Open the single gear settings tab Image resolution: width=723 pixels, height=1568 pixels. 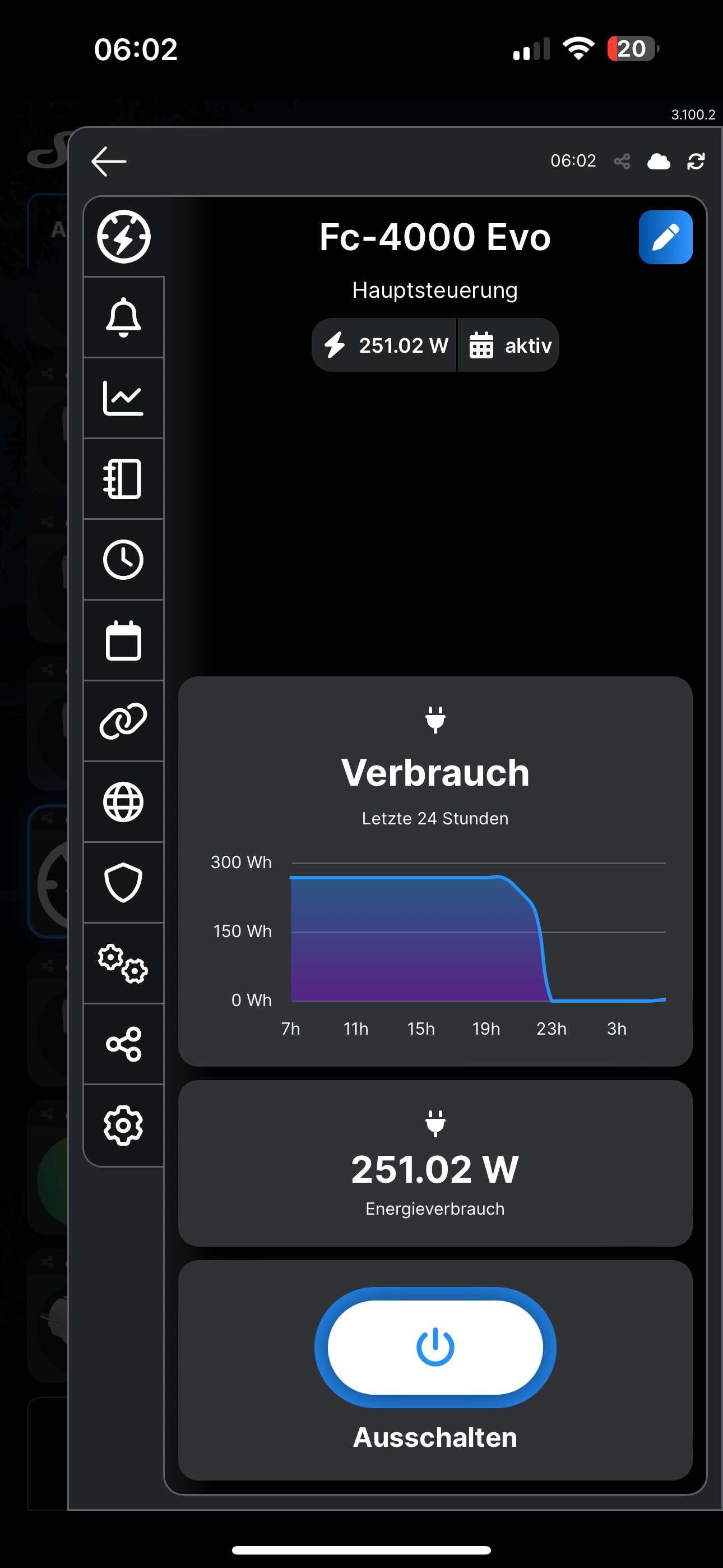tap(123, 1126)
